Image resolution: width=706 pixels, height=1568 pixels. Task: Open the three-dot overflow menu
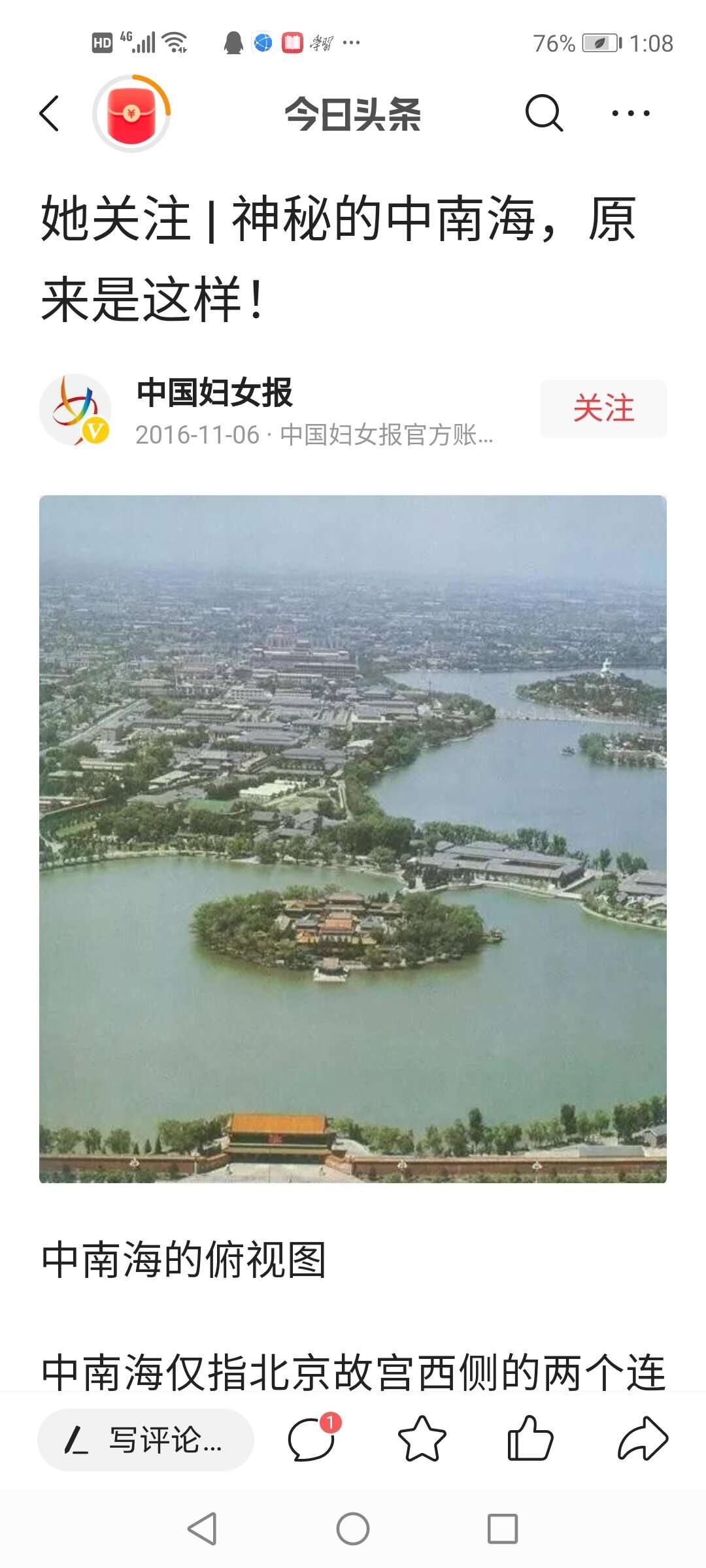[630, 114]
